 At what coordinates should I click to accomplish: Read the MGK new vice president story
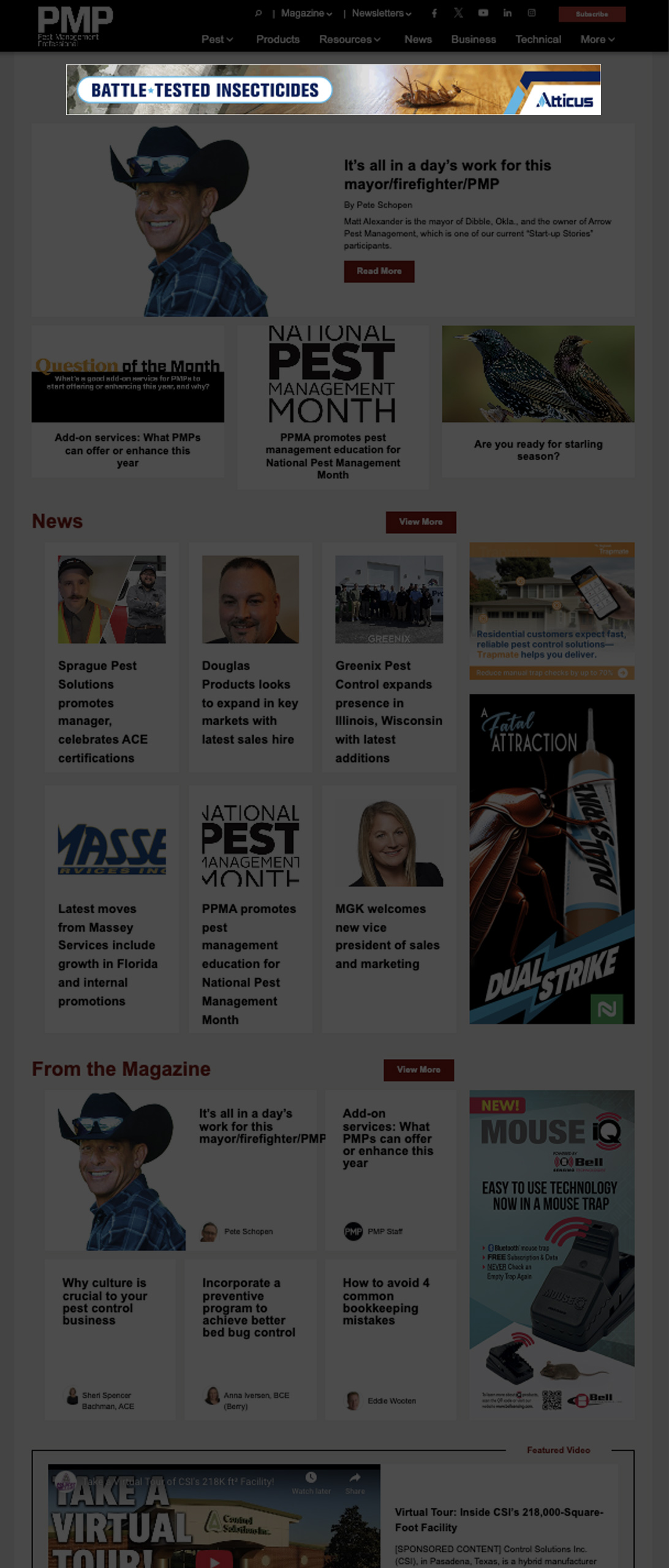pyautogui.click(x=387, y=936)
